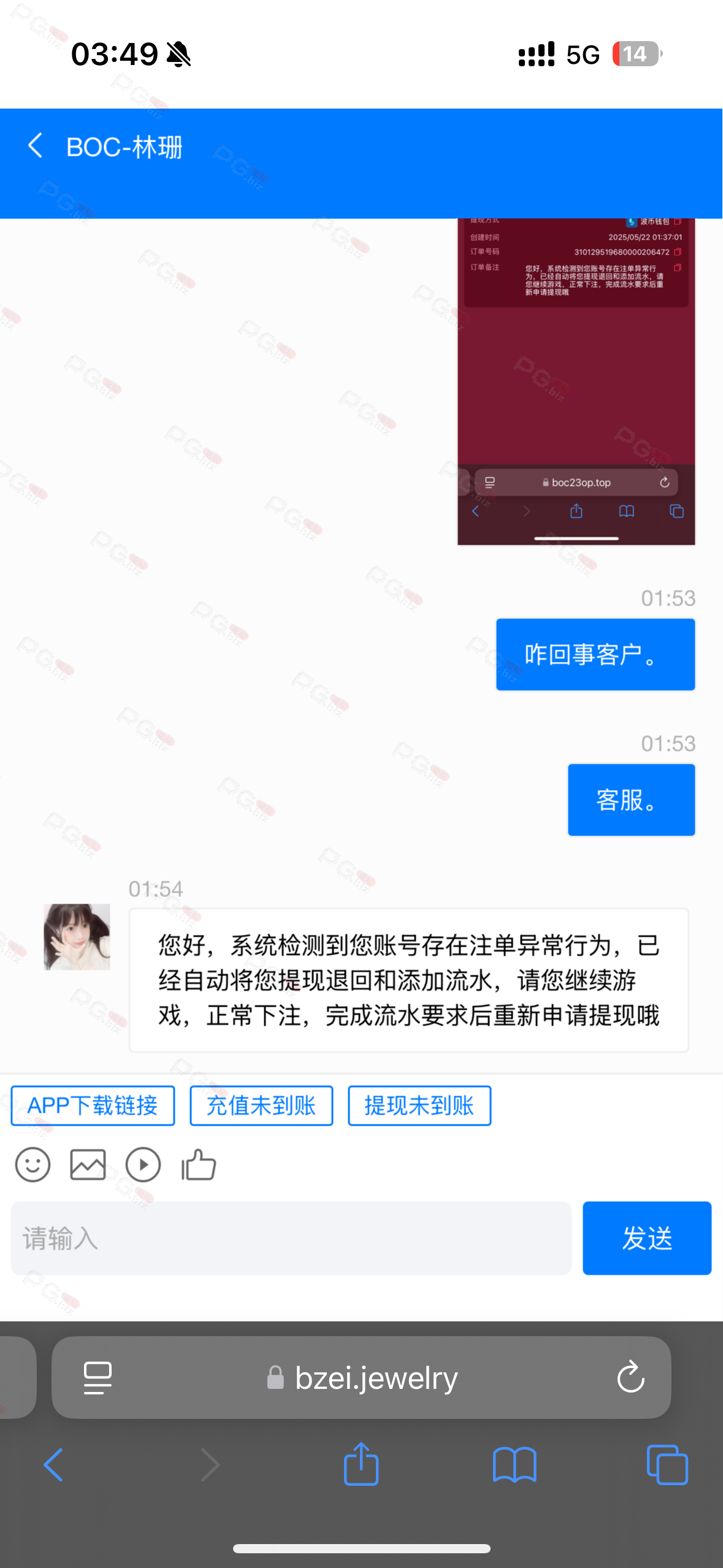Go back to the previous browser page

click(53, 1465)
